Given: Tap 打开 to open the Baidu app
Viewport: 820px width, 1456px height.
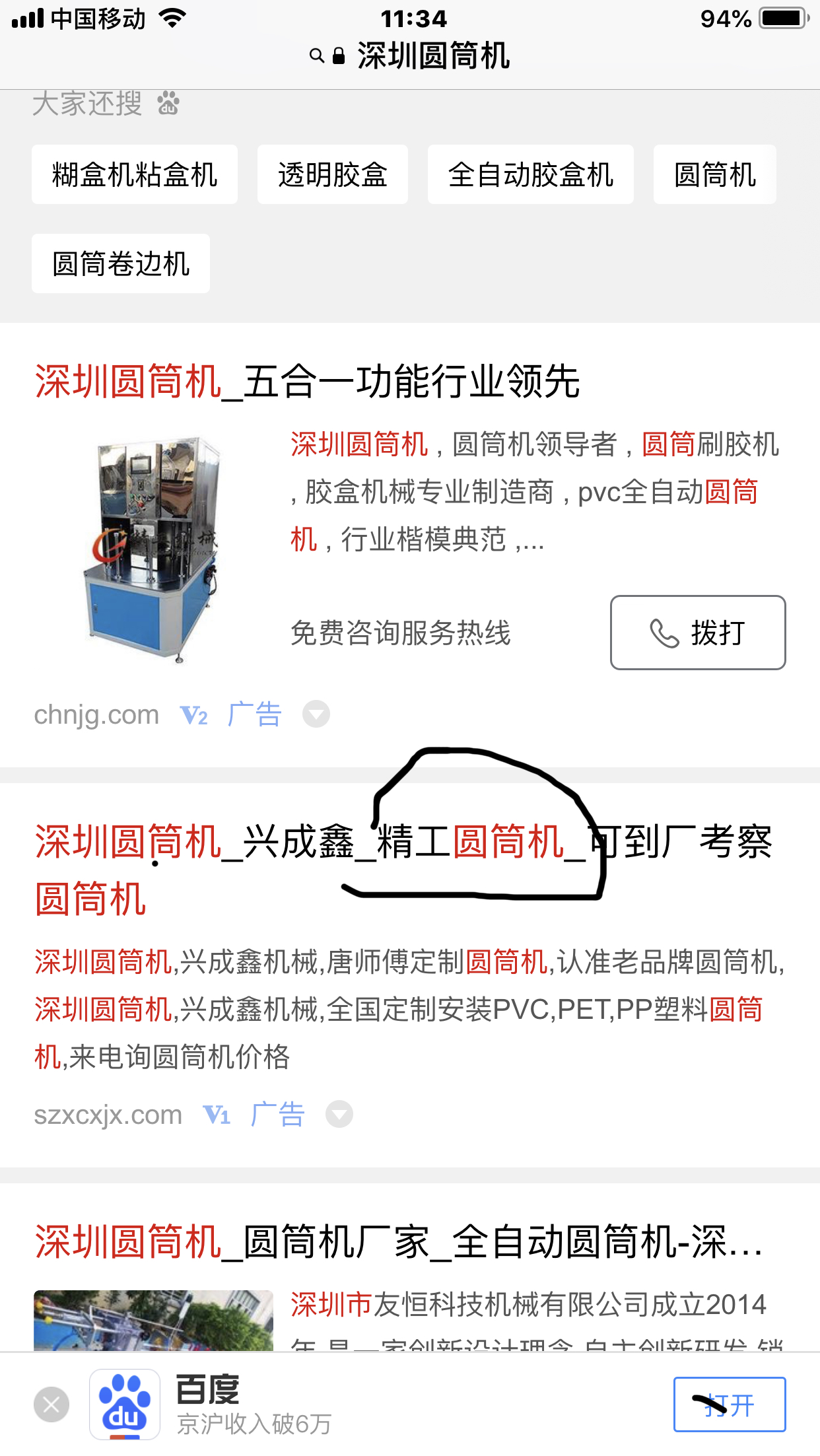Looking at the screenshot, I should 729,1404.
